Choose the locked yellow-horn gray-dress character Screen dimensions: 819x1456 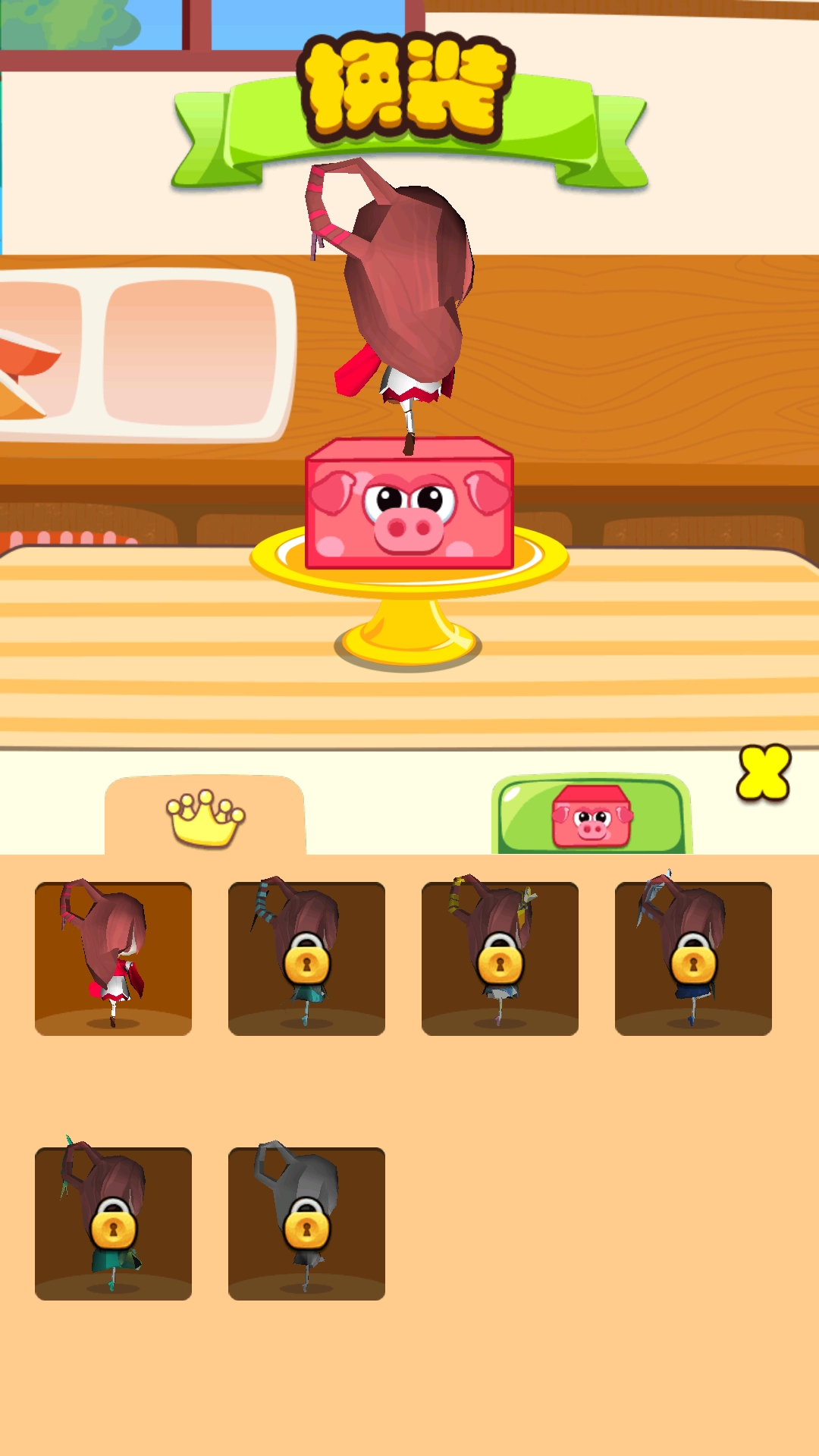click(500, 959)
